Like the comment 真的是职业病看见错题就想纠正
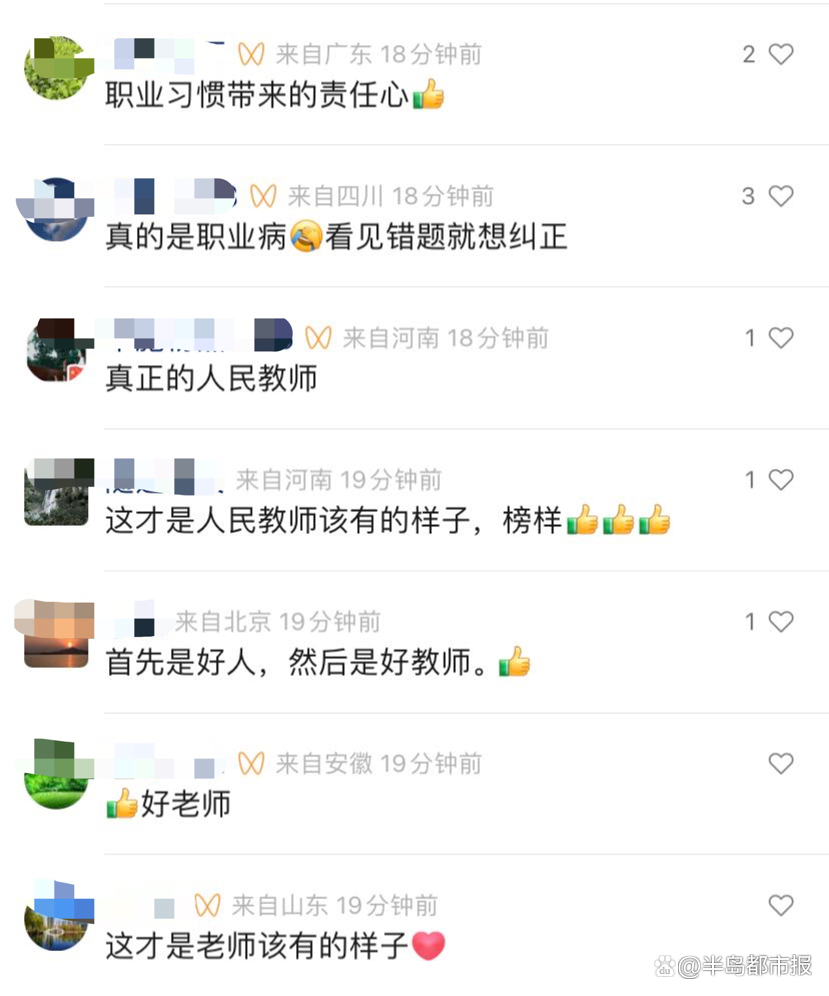The height and width of the screenshot is (996, 829). (781, 196)
